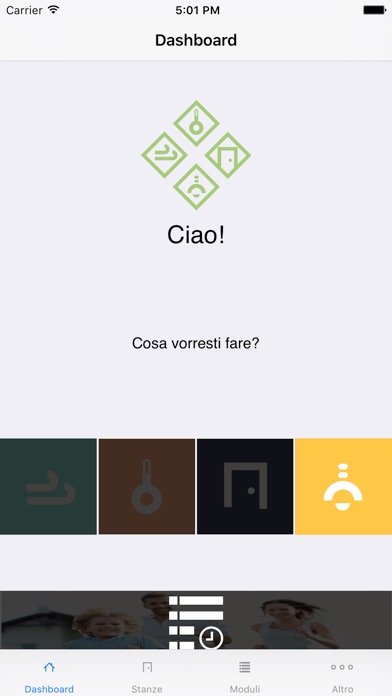Go to the Moduli tab
The width and height of the screenshot is (392, 696).
(x=245, y=676)
